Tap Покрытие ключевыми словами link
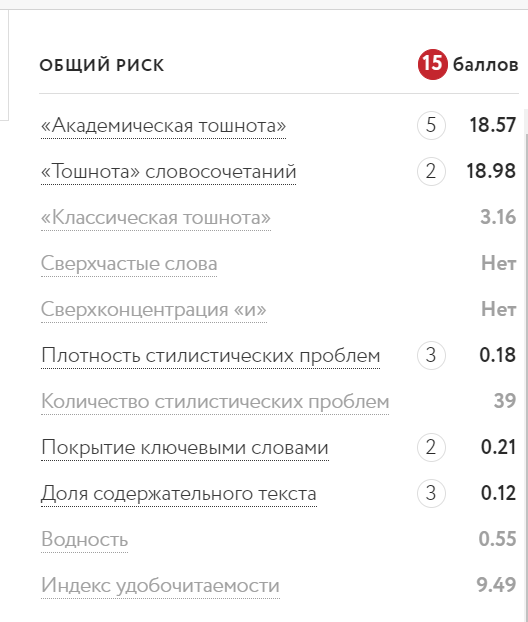Image resolution: width=528 pixels, height=622 pixels. click(184, 447)
